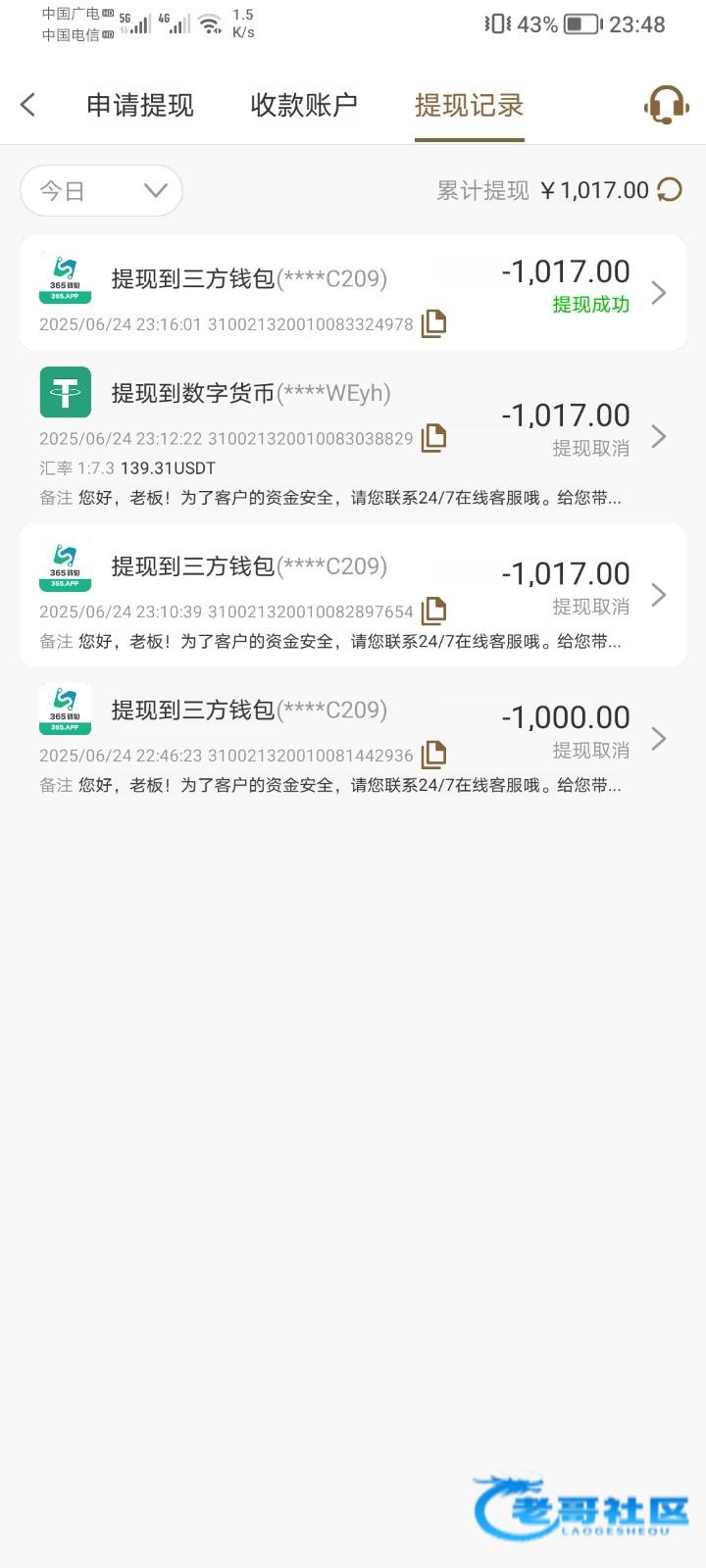Open the cancelled 23:10:39 withdrawal record

coord(353,595)
